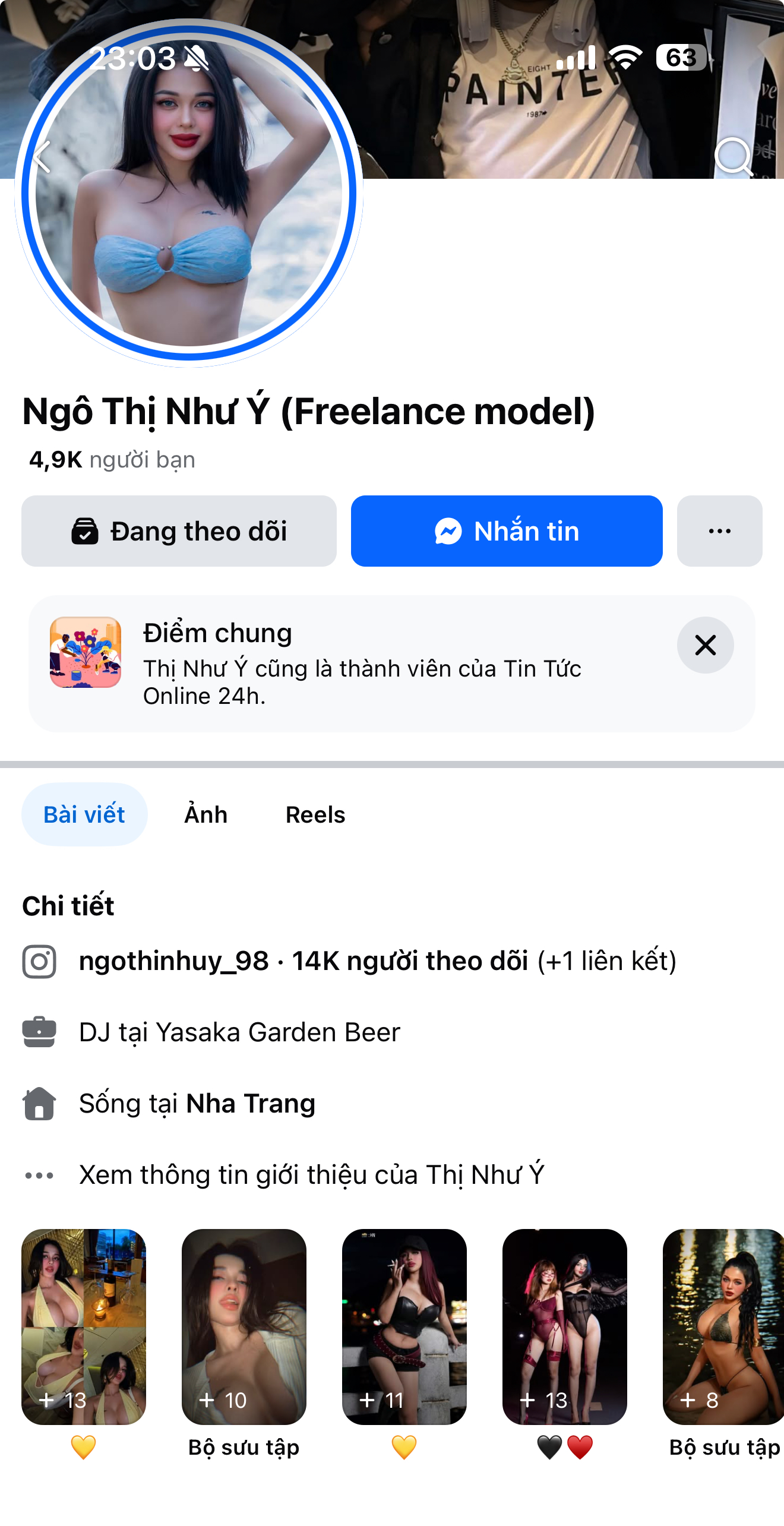Tap the Đang theo dõi button
This screenshot has width=784, height=1526.
coord(179,531)
